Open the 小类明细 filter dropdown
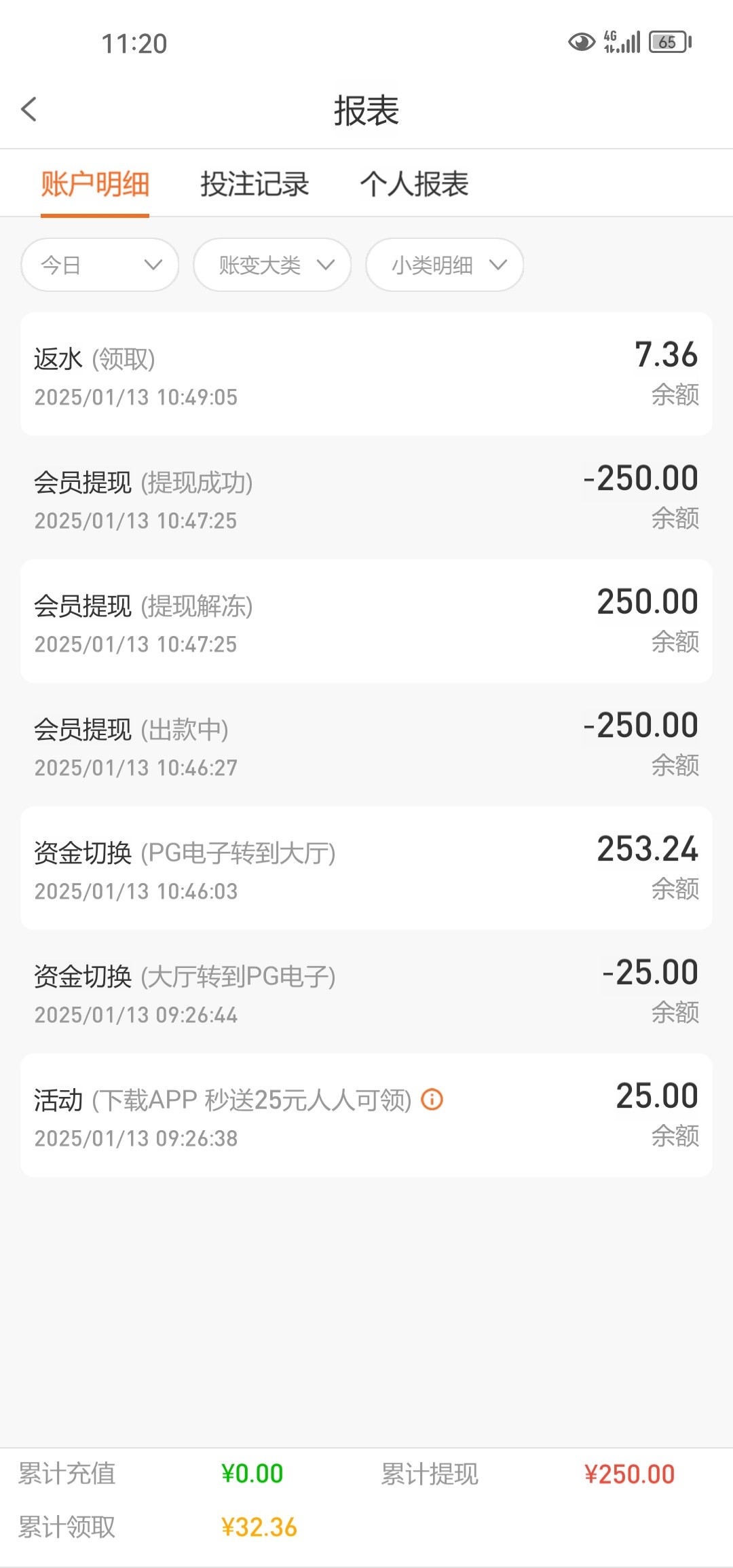733x1568 pixels. [x=445, y=265]
